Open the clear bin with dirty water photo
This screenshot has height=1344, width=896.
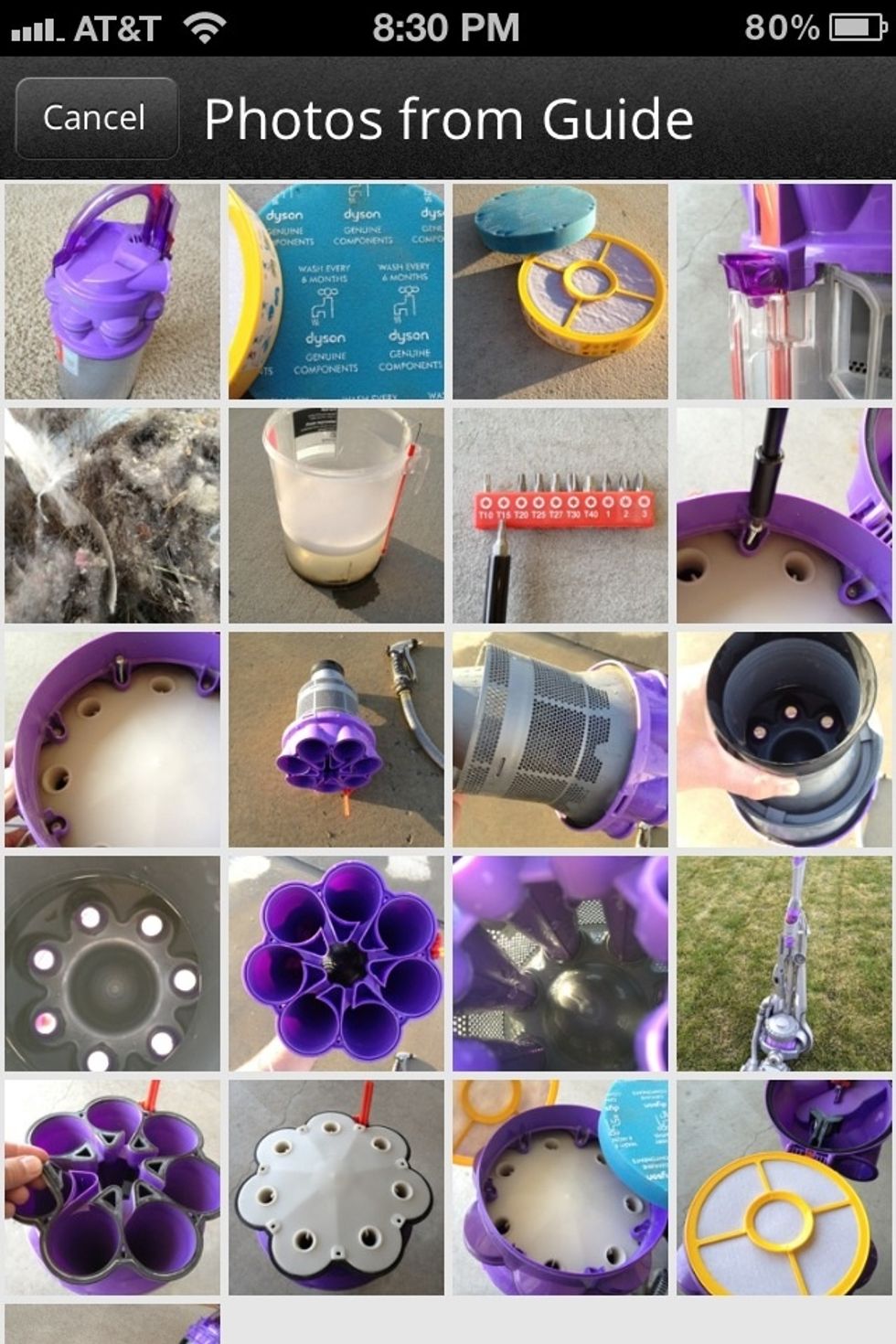(336, 516)
